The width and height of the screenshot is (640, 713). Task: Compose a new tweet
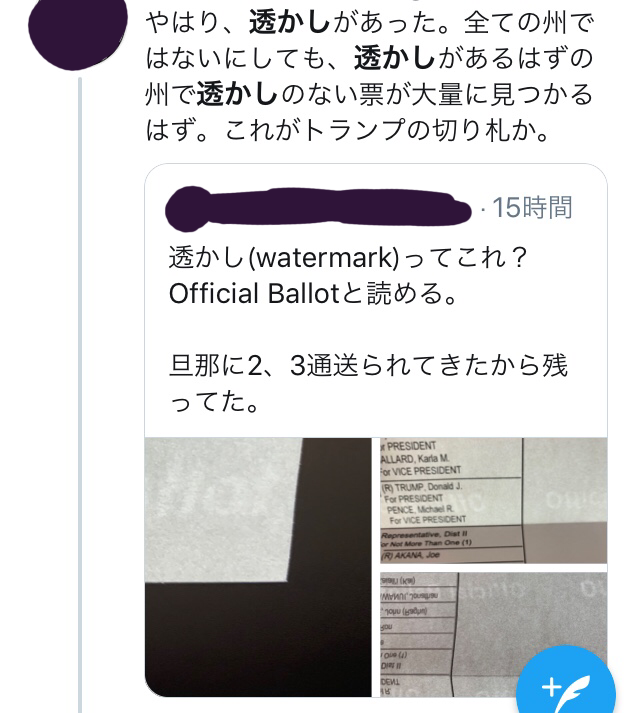pos(566,687)
